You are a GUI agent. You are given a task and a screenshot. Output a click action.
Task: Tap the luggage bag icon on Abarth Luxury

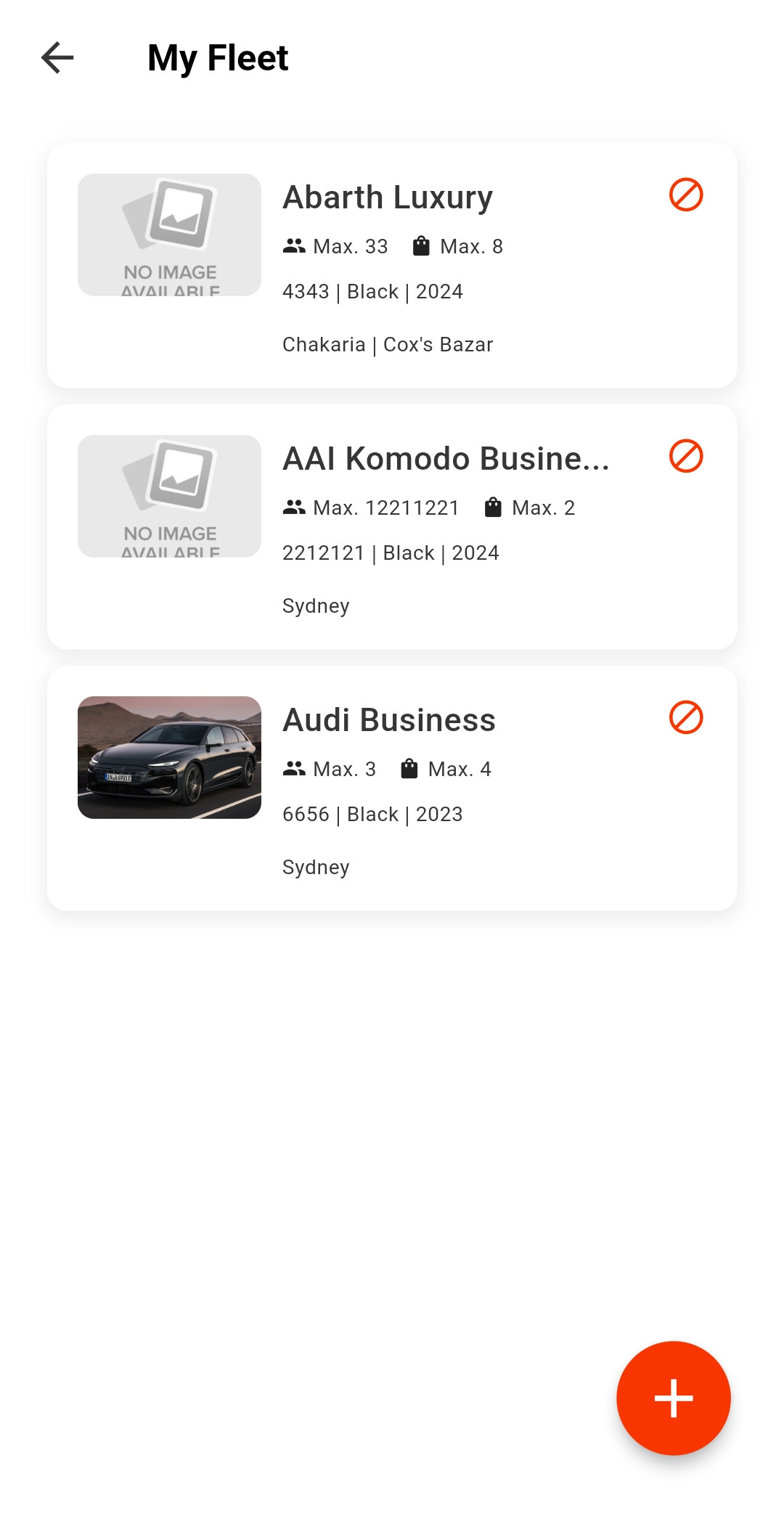421,246
